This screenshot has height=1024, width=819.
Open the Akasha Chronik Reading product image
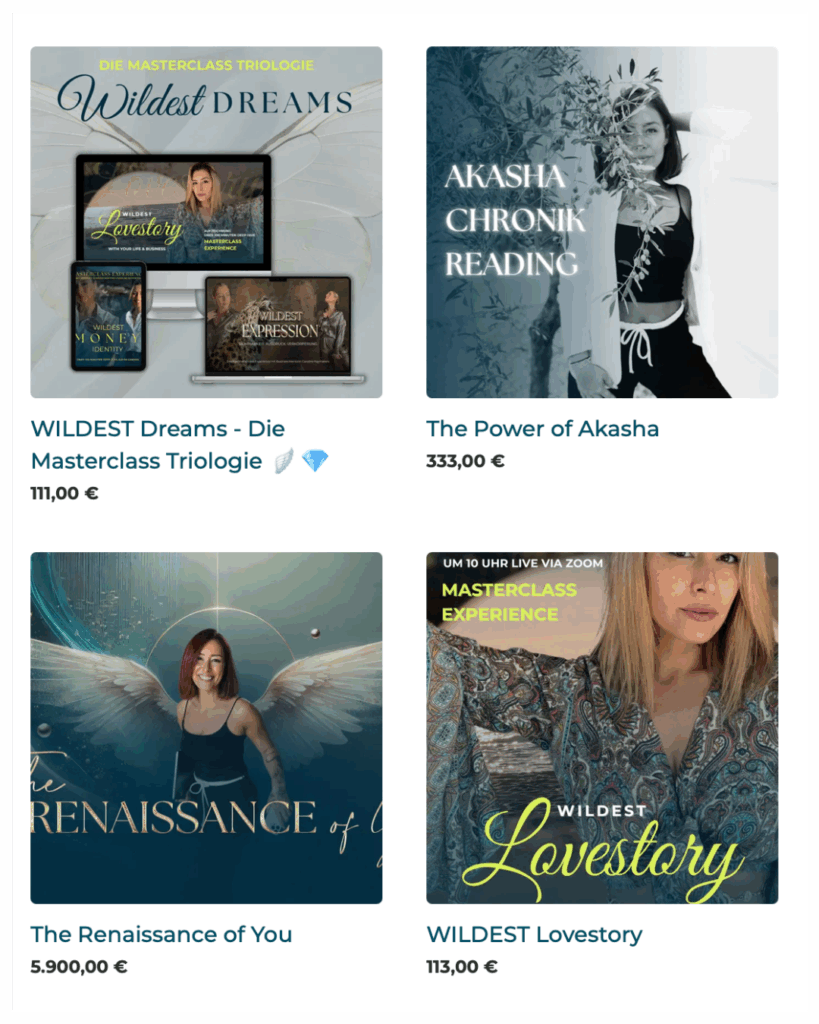click(602, 222)
